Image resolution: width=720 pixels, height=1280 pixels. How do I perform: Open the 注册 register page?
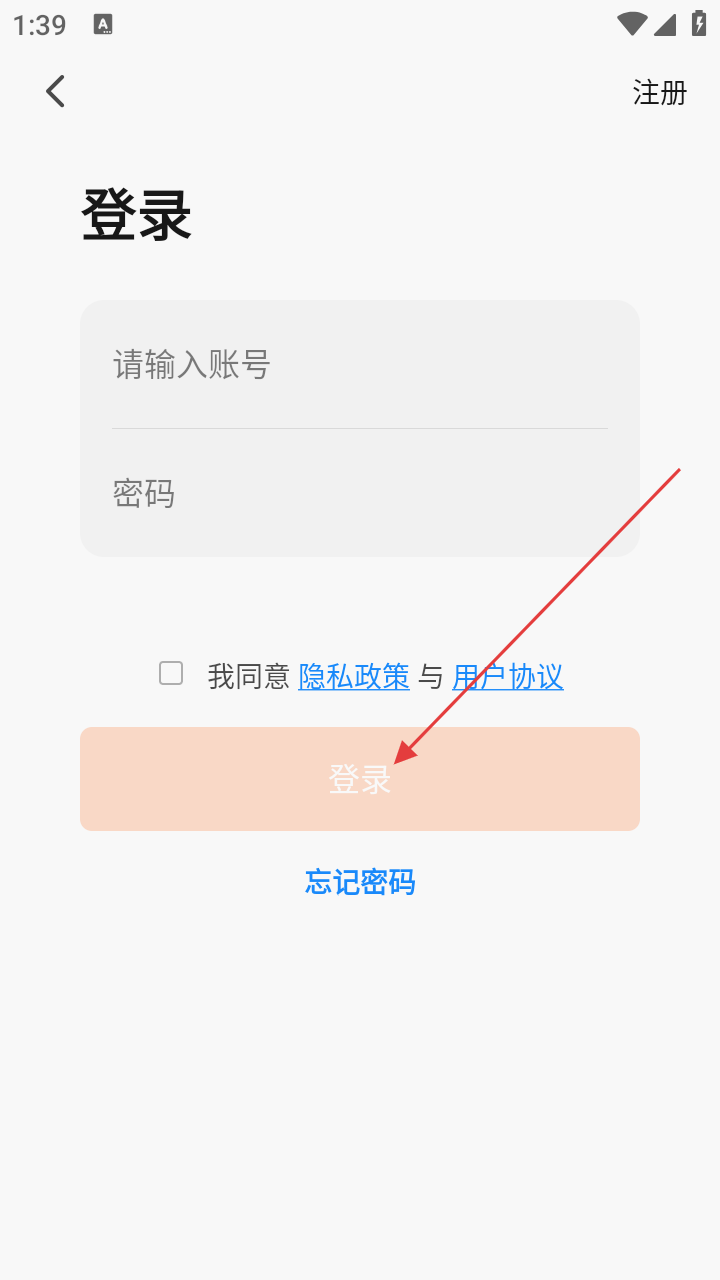659,93
